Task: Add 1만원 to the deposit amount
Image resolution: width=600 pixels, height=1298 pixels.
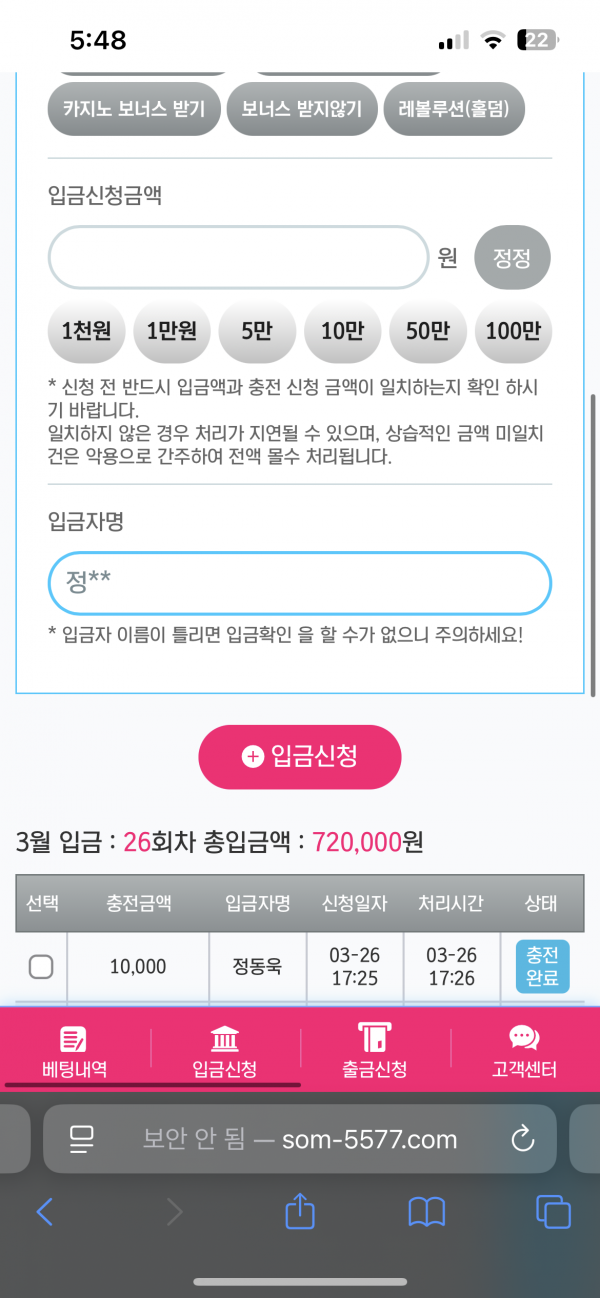Action: (171, 331)
